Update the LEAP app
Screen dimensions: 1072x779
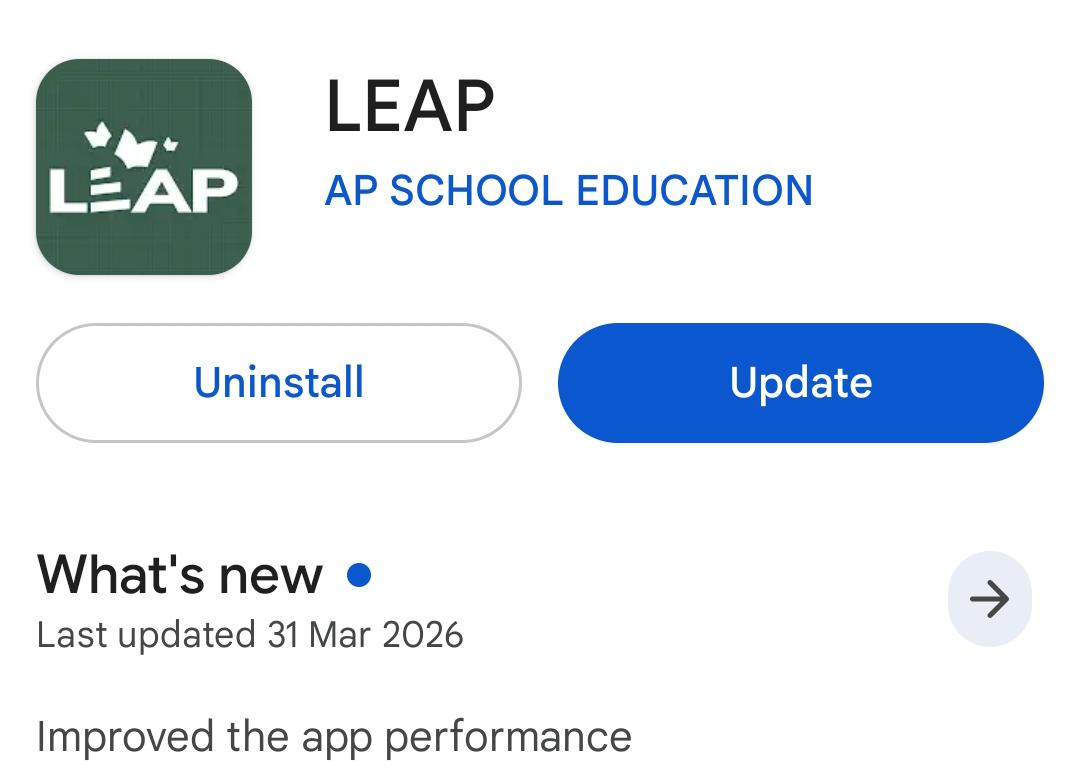point(800,383)
